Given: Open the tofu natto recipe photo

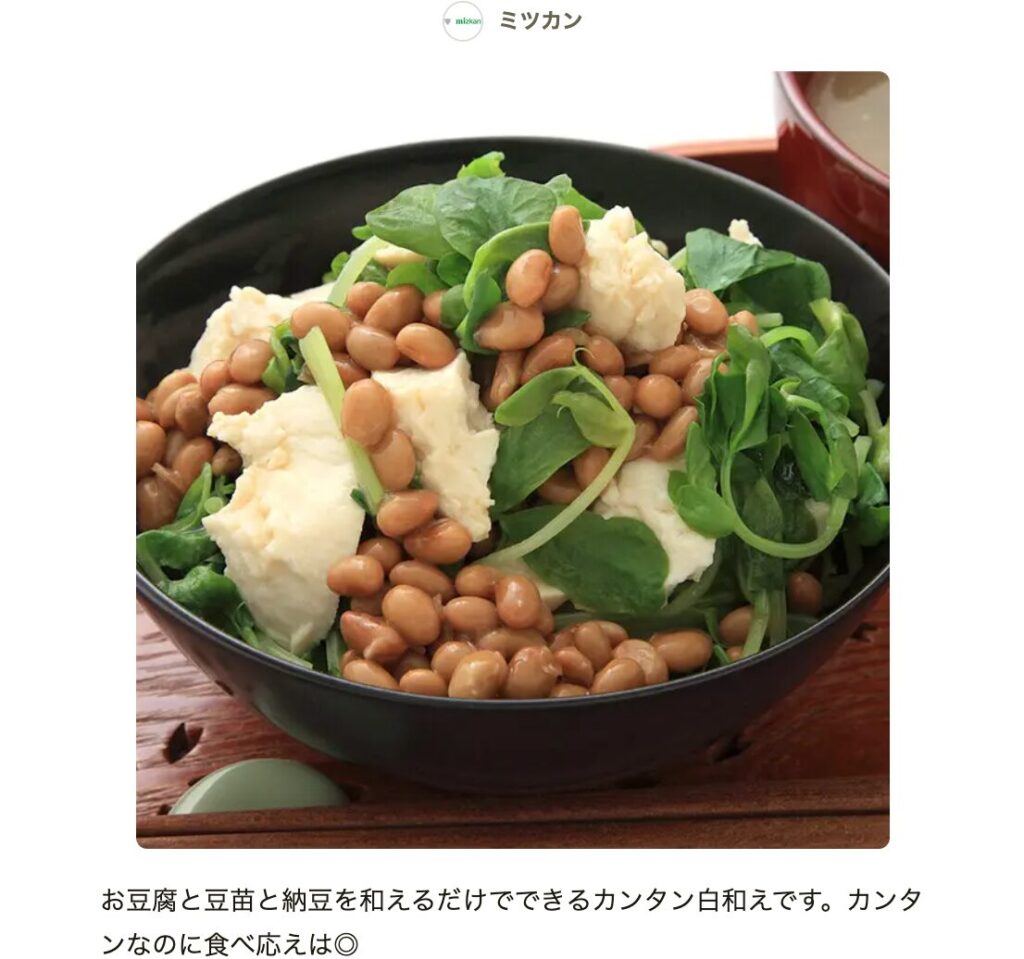Looking at the screenshot, I should pos(512,459).
